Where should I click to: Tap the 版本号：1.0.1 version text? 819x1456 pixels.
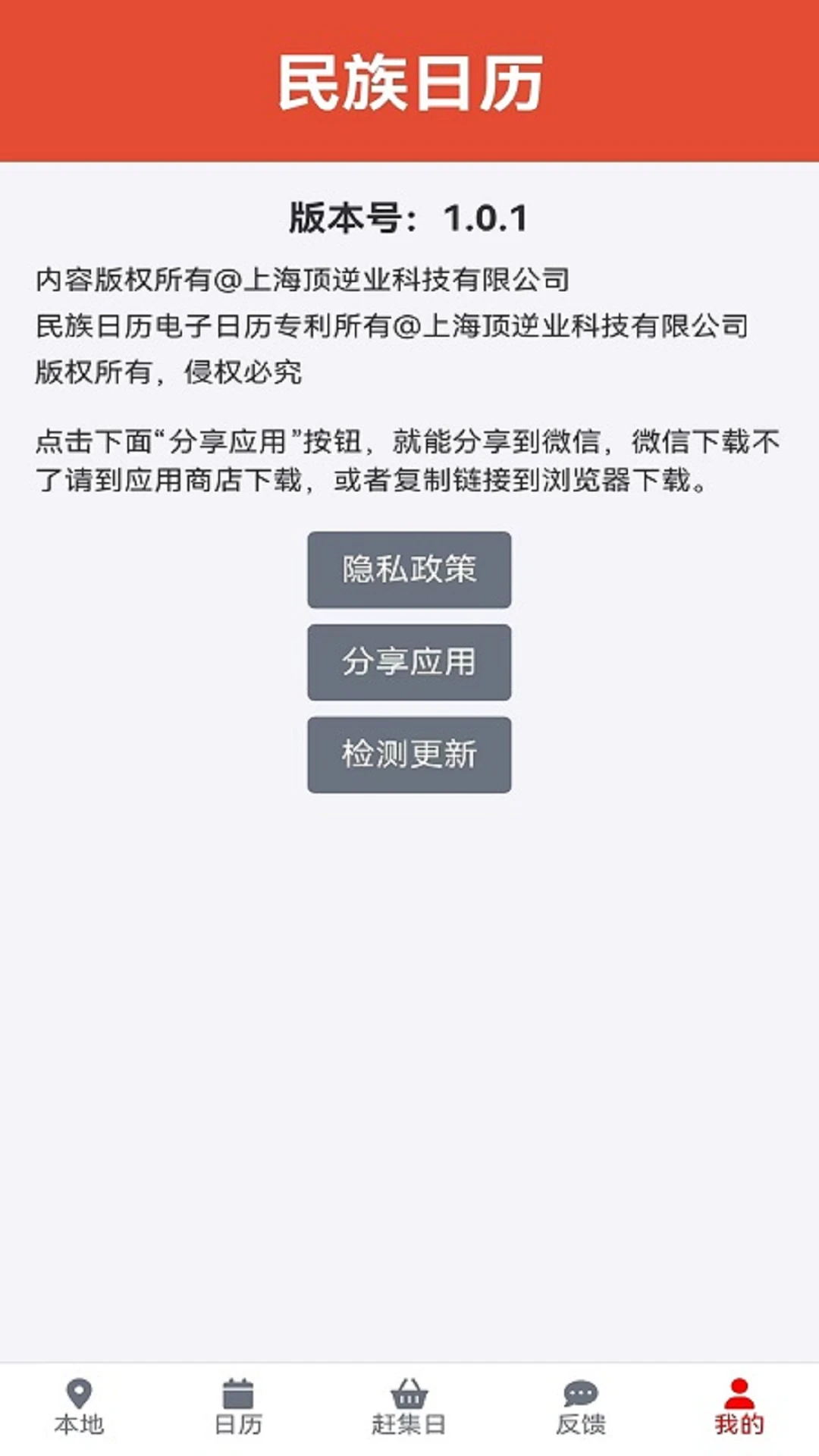point(409,218)
